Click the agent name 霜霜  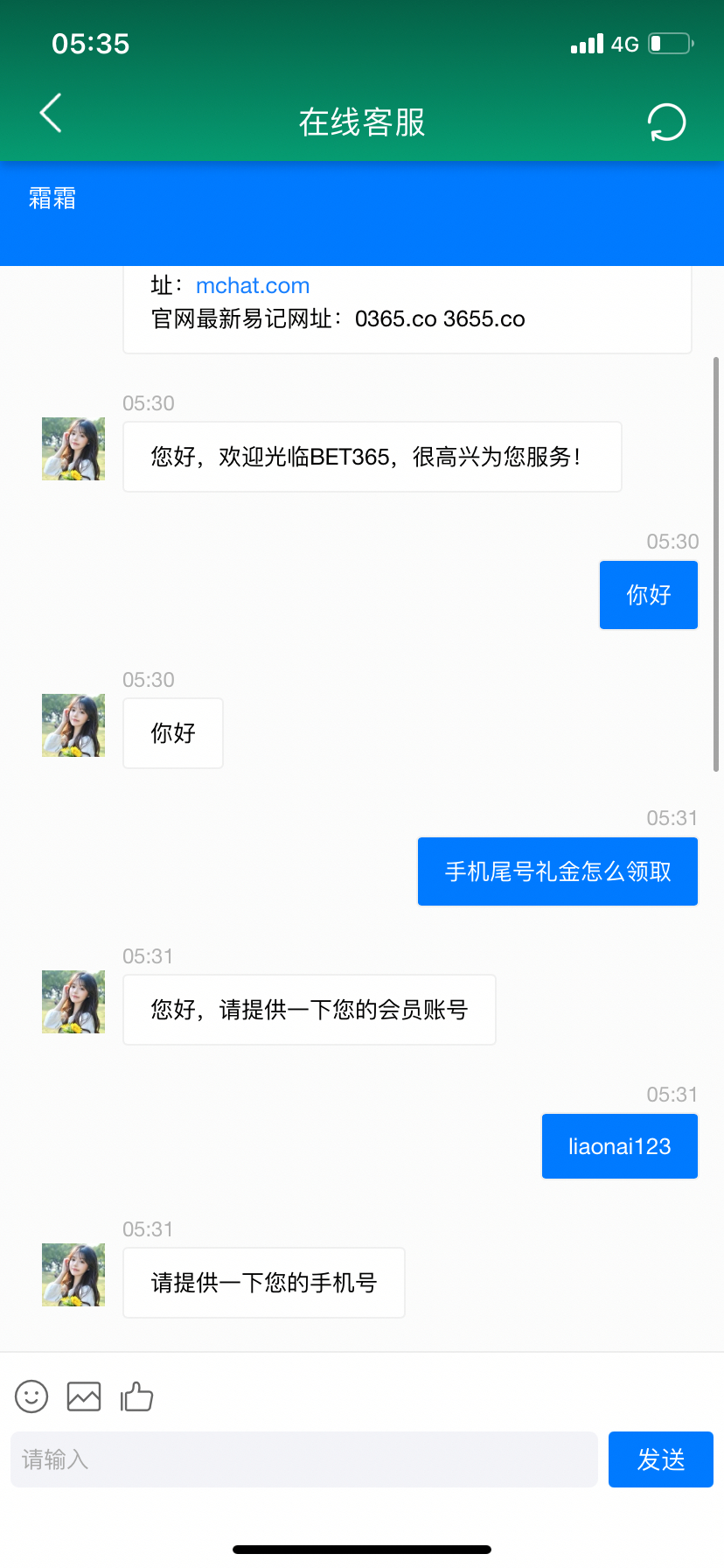(x=52, y=199)
